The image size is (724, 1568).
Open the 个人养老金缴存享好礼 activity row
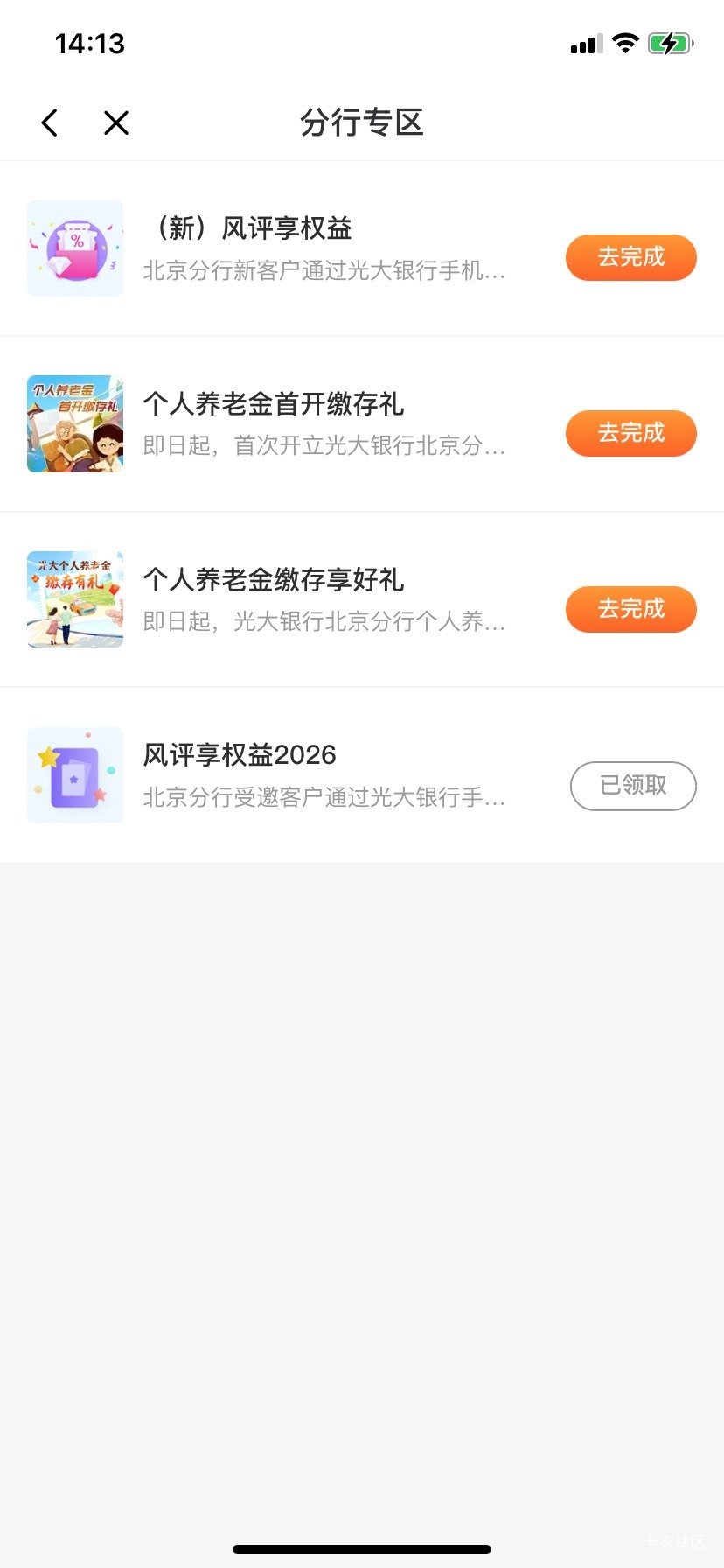click(x=324, y=601)
